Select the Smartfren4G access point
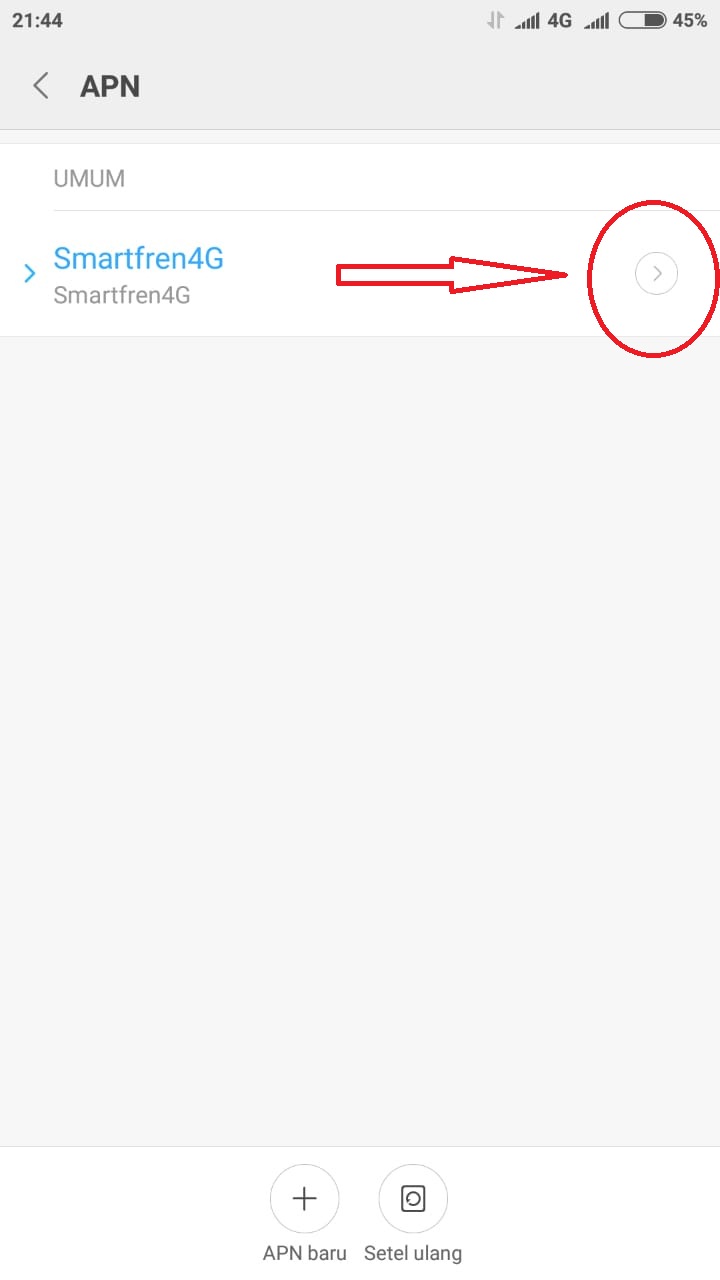 pos(139,273)
